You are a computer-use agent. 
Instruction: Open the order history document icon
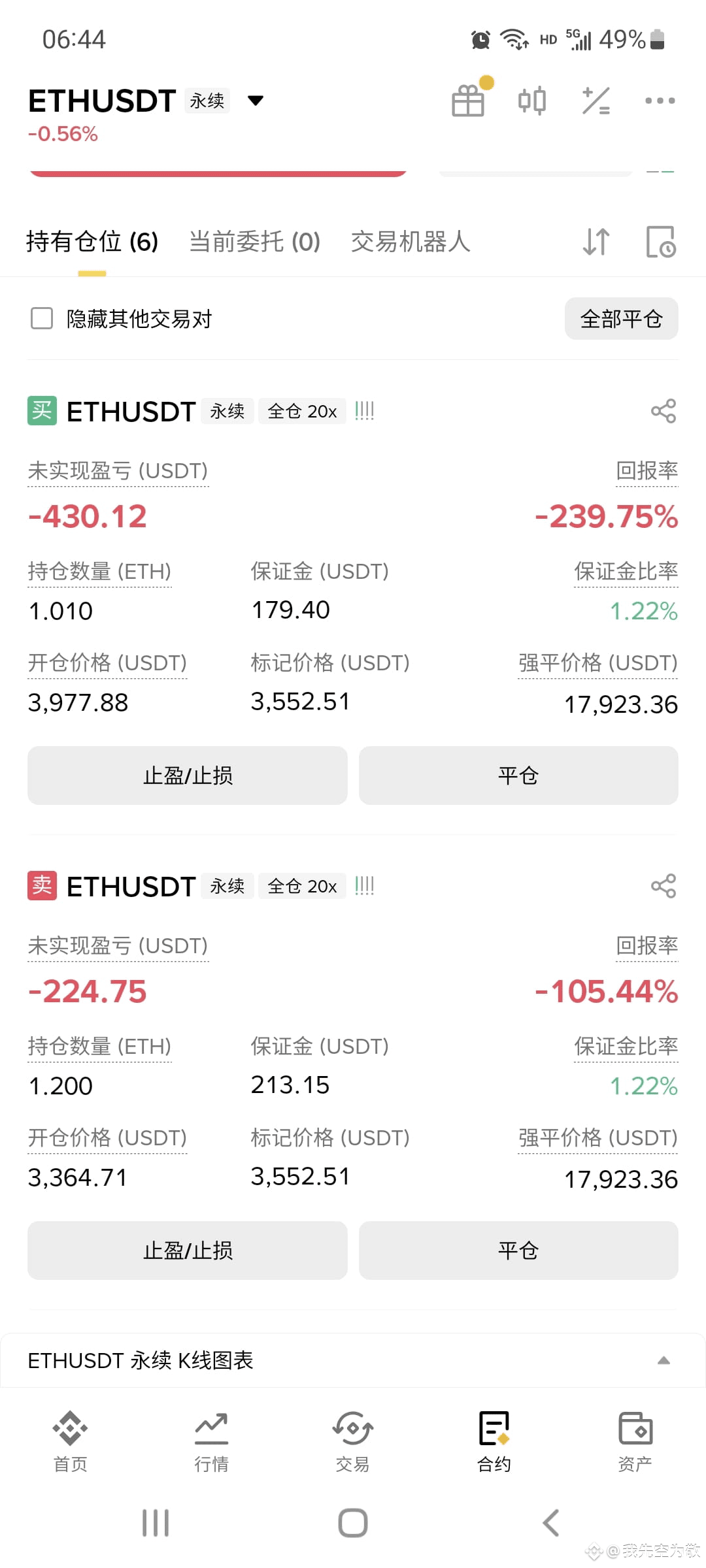tap(660, 242)
